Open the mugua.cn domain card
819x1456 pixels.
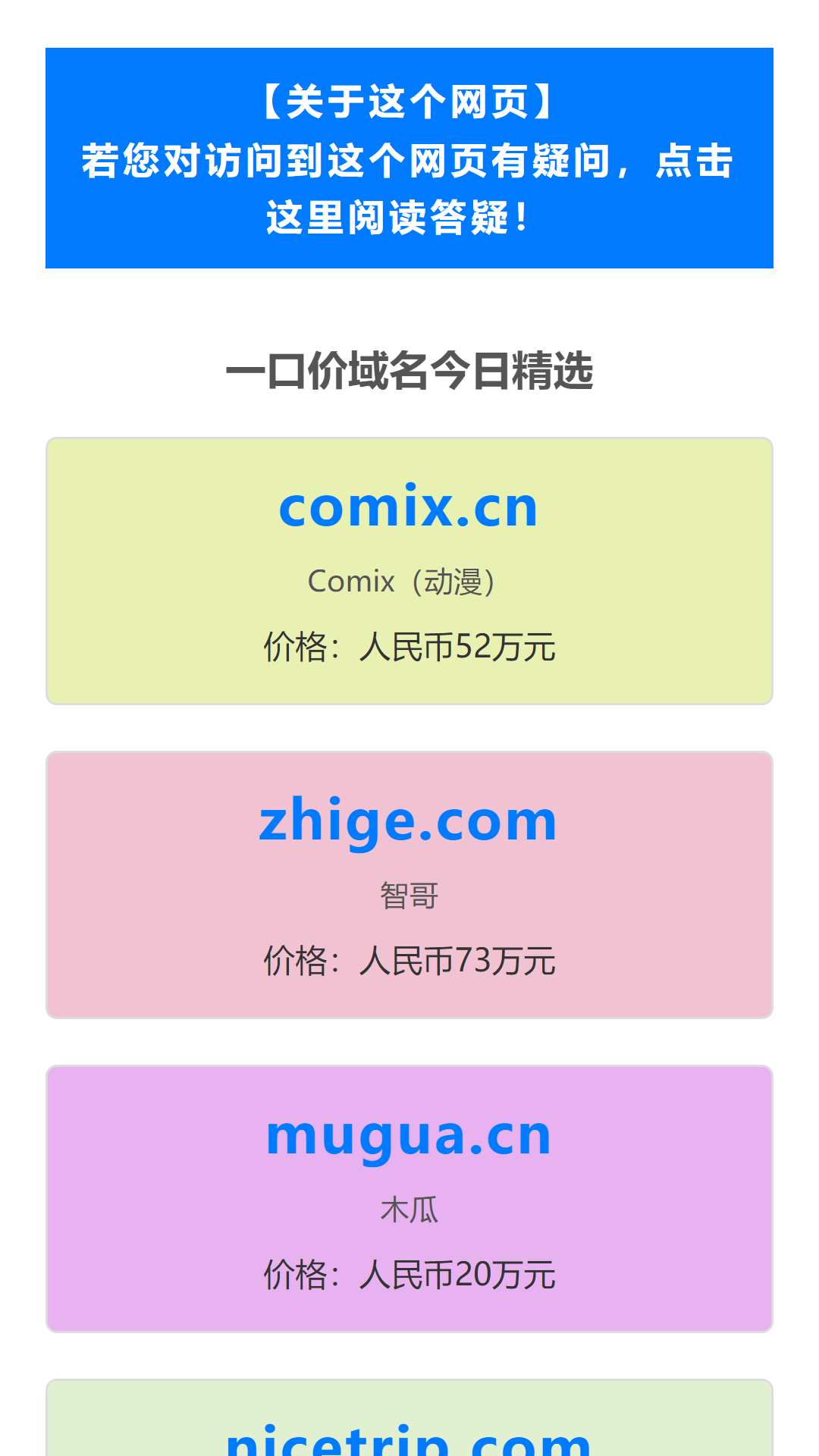(409, 1199)
